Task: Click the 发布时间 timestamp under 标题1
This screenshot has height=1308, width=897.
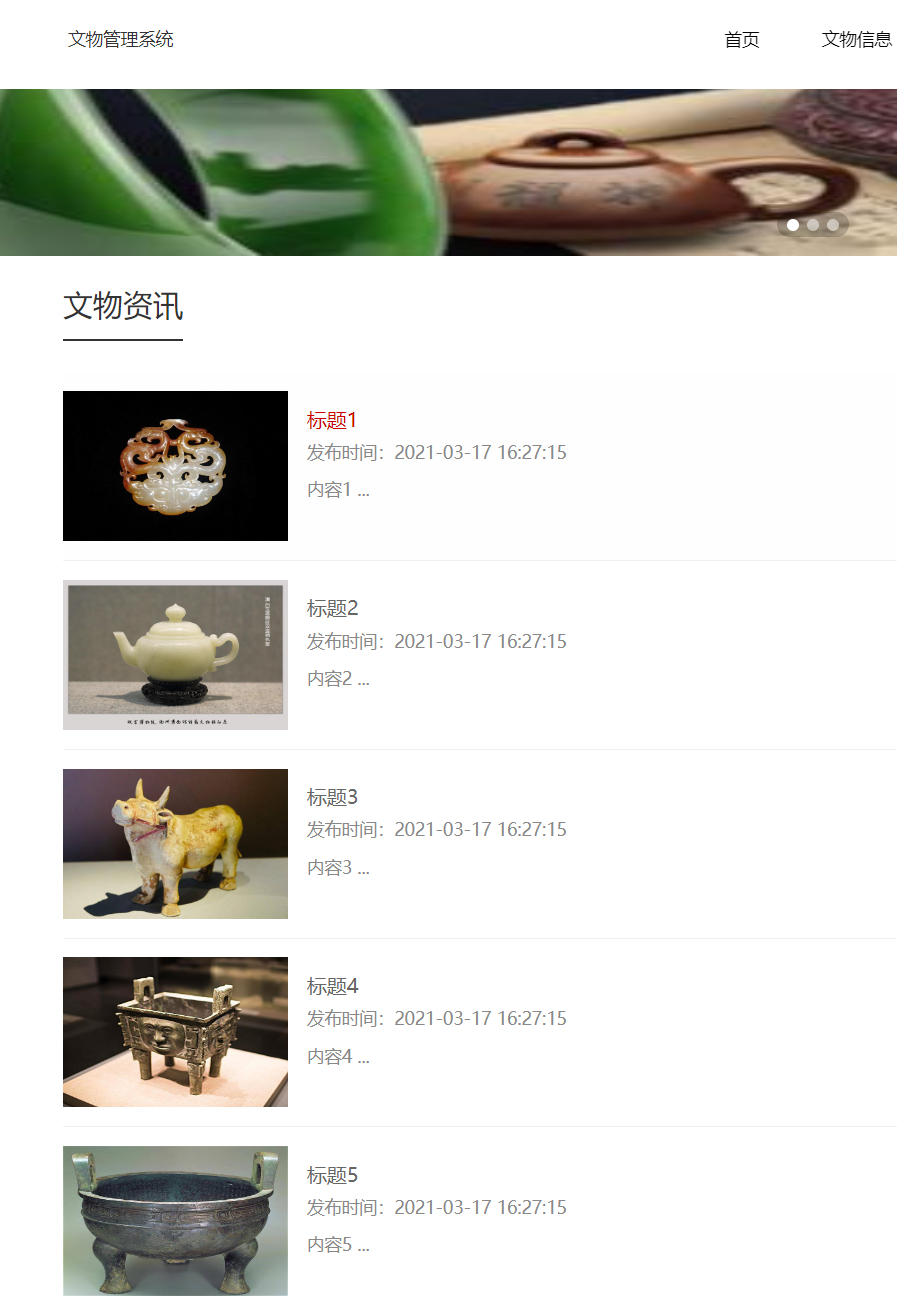Action: point(437,452)
